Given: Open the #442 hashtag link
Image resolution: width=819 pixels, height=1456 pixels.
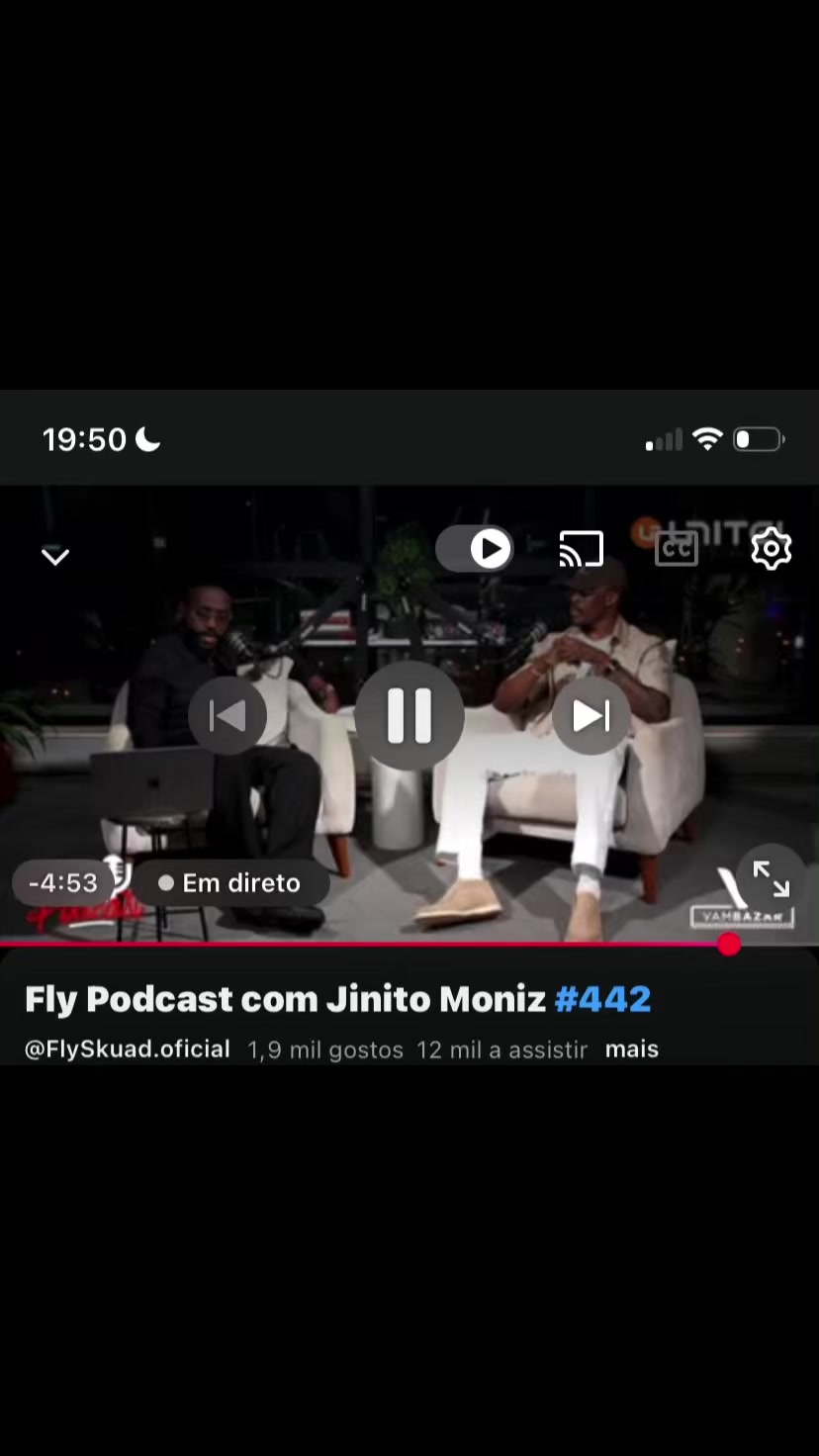Looking at the screenshot, I should pyautogui.click(x=602, y=999).
